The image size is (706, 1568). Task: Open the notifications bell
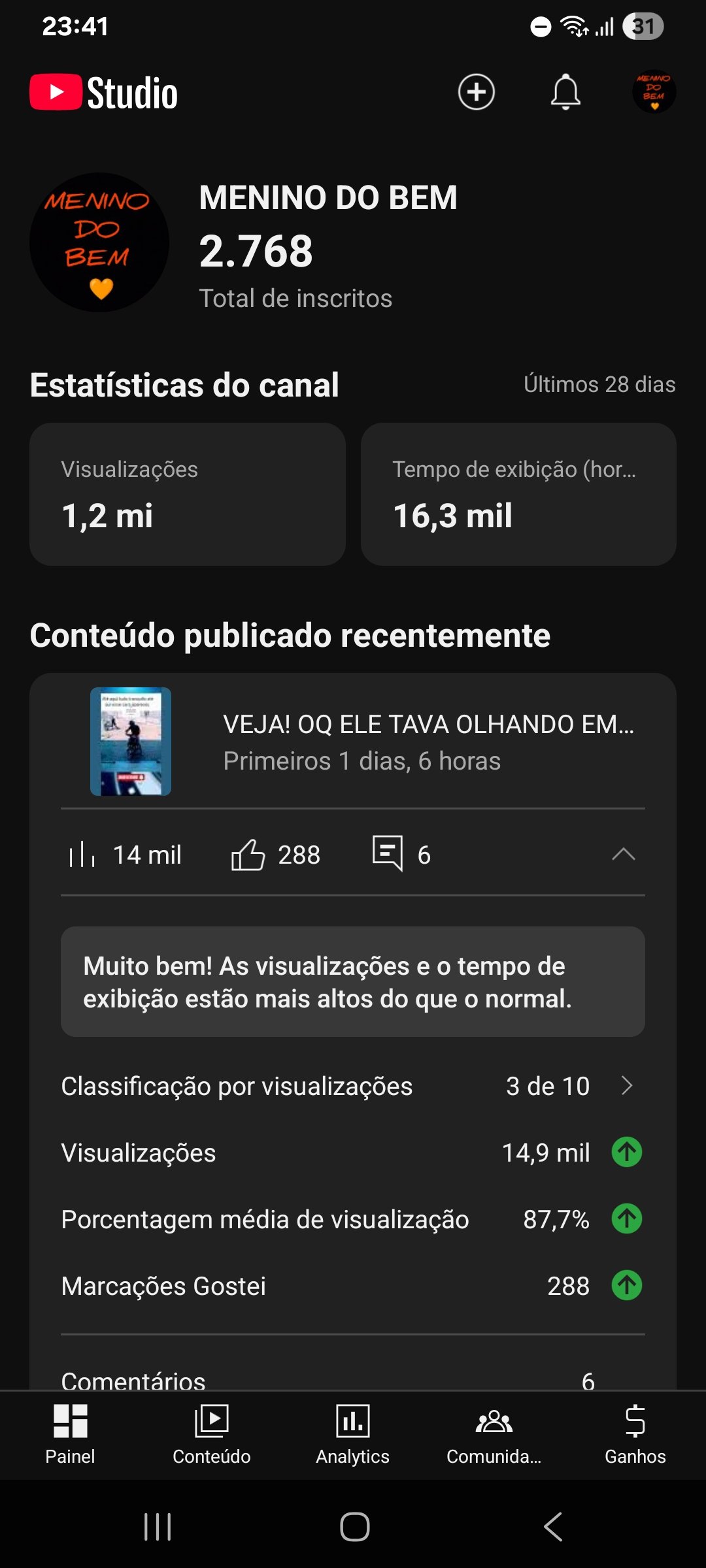click(565, 92)
